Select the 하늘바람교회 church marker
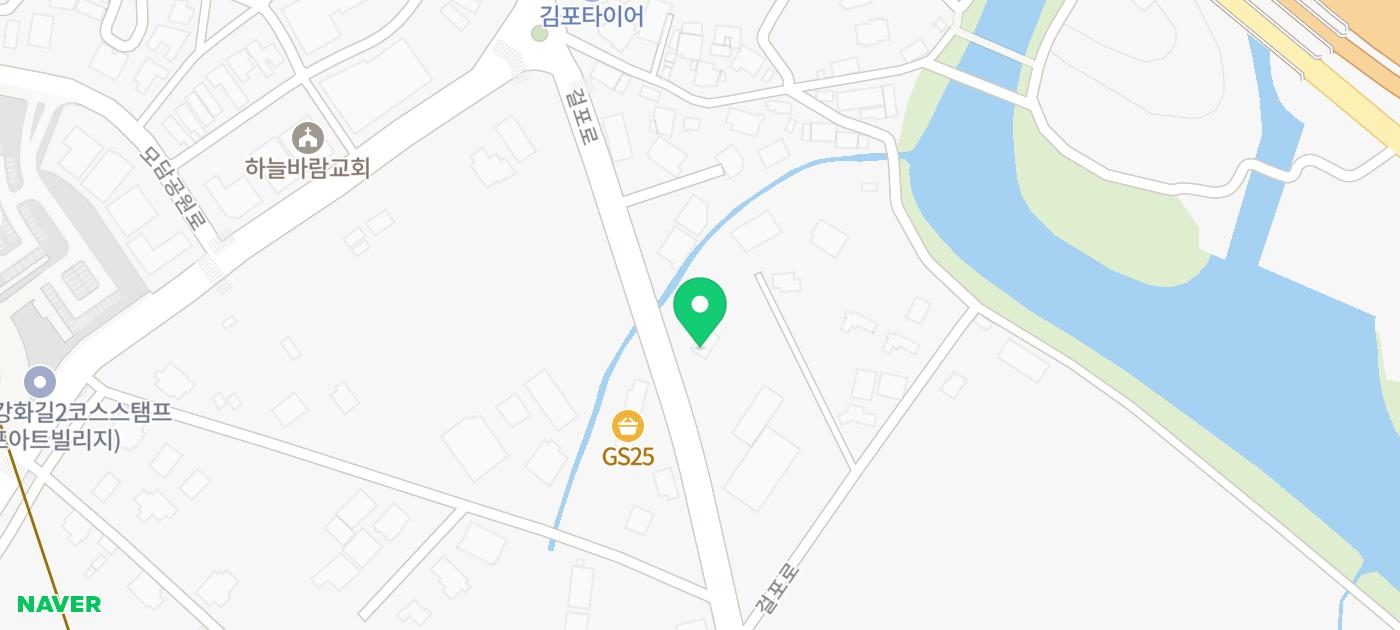The height and width of the screenshot is (630, 1400). 308,138
